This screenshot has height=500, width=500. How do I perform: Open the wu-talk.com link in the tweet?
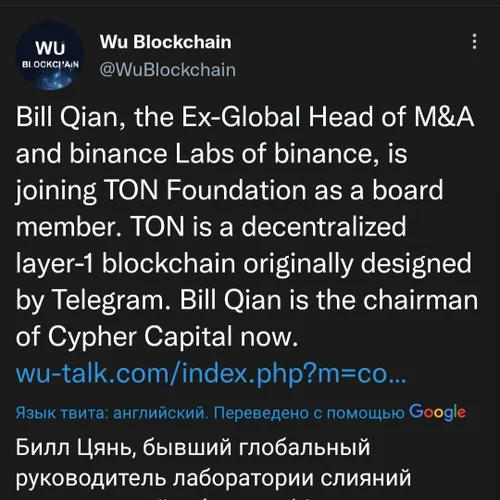coord(211,375)
